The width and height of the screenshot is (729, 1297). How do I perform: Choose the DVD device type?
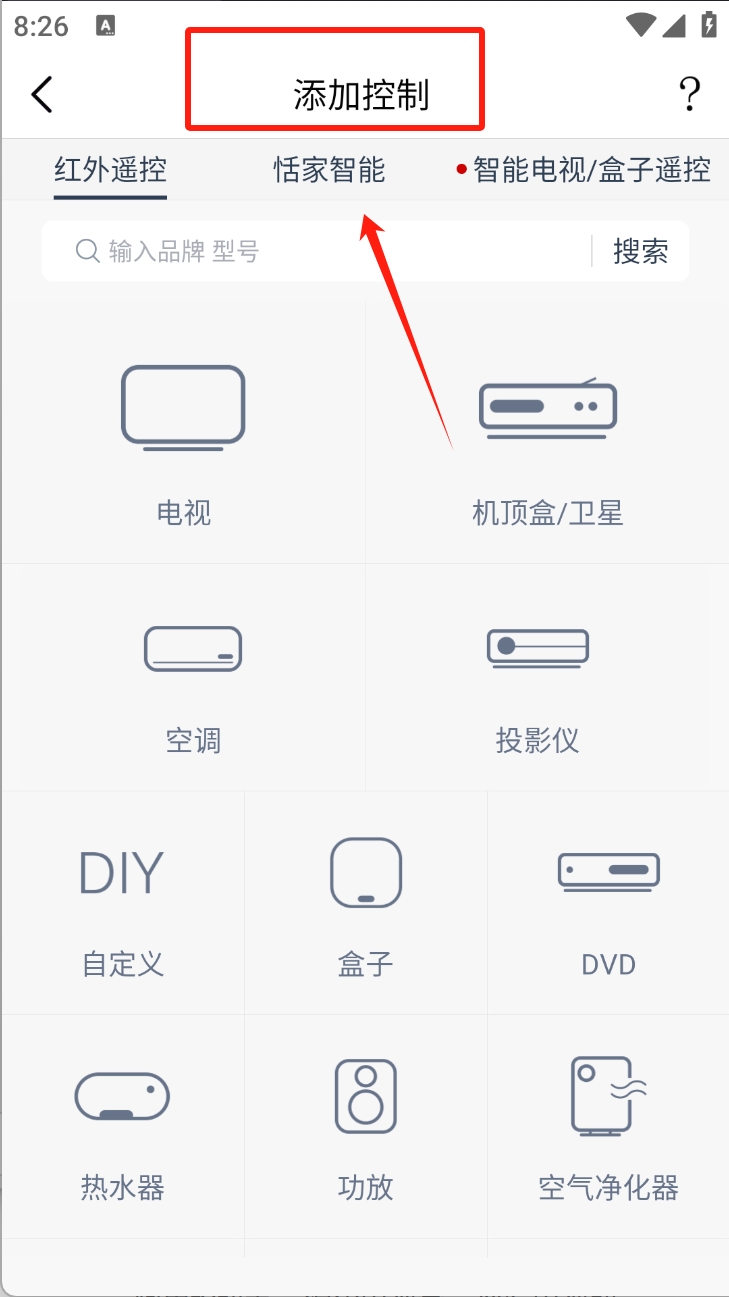[x=608, y=903]
